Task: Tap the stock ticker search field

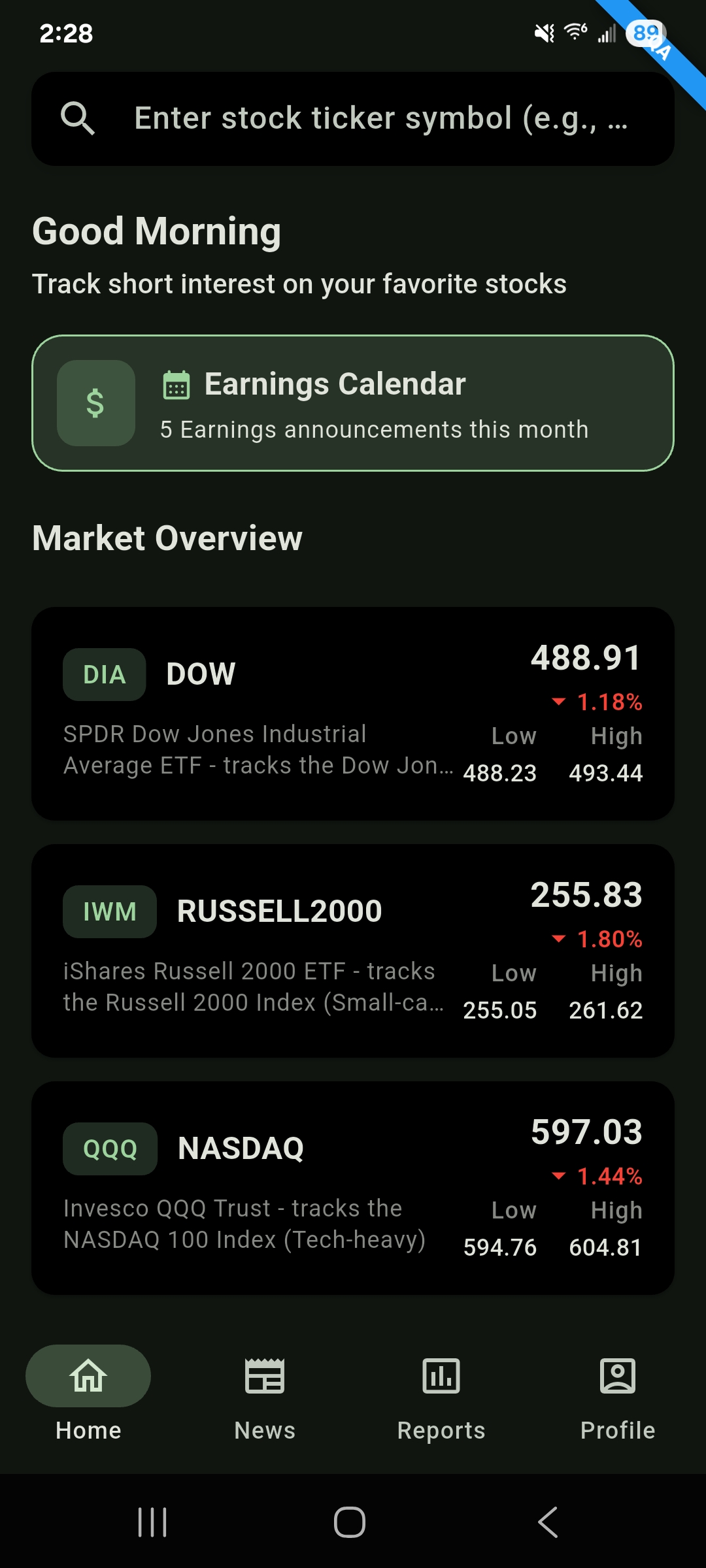Action: point(379,118)
